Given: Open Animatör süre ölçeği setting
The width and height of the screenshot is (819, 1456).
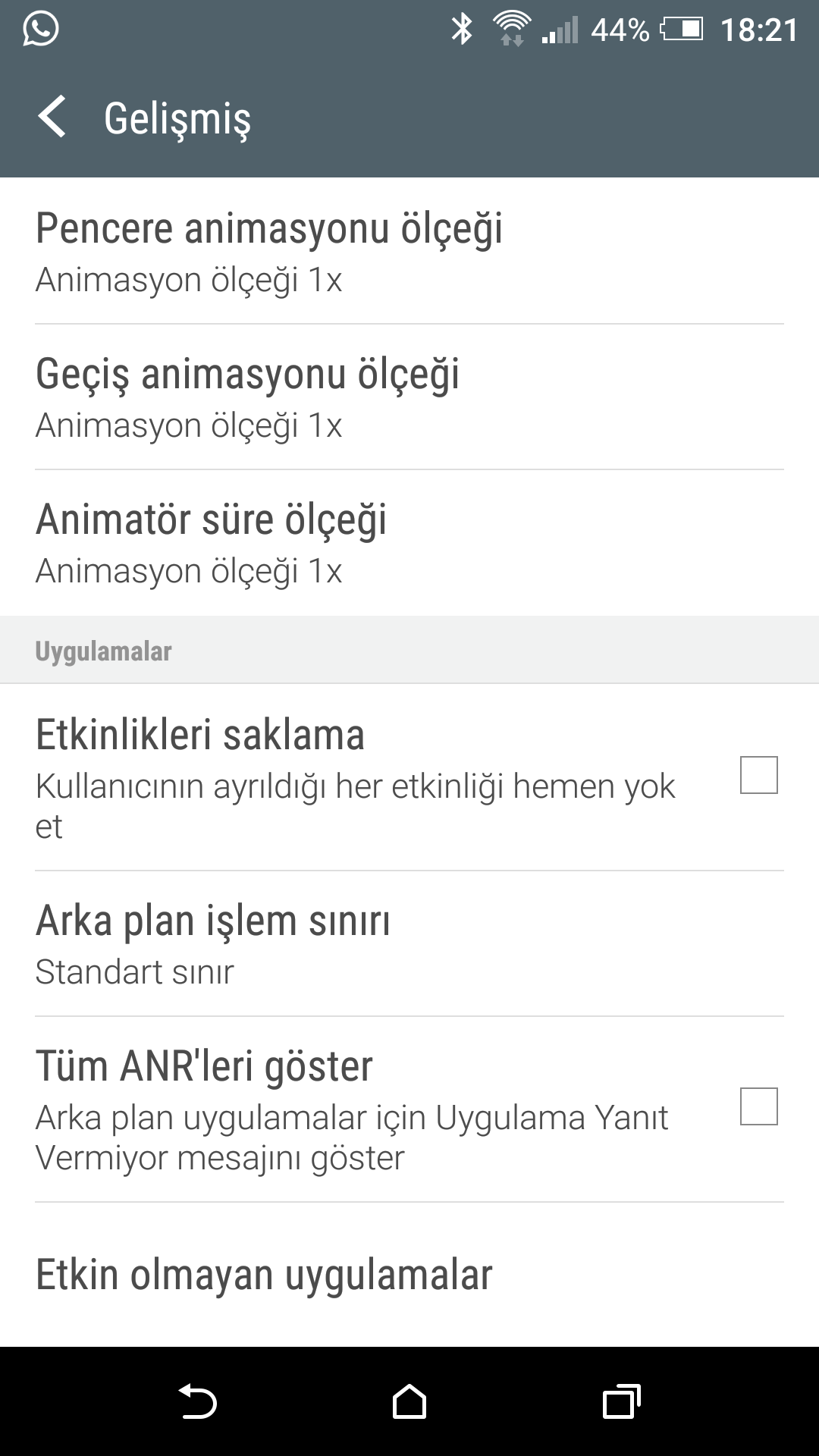Looking at the screenshot, I should tap(409, 543).
